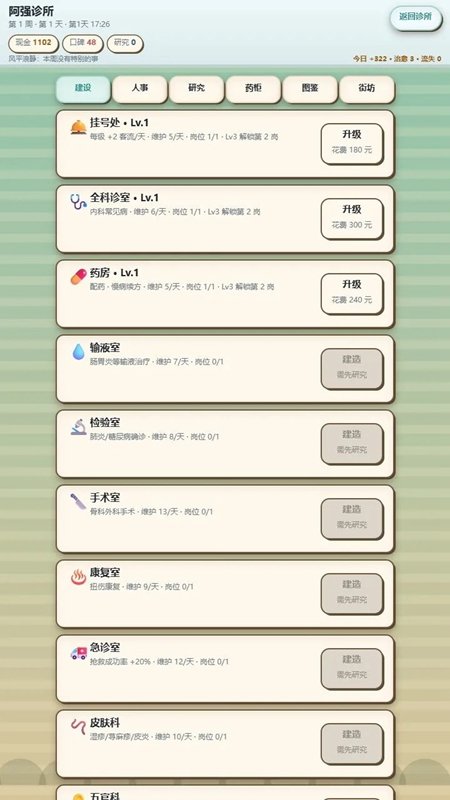View the 图鉴 tab
The height and width of the screenshot is (800, 450).
tap(310, 89)
